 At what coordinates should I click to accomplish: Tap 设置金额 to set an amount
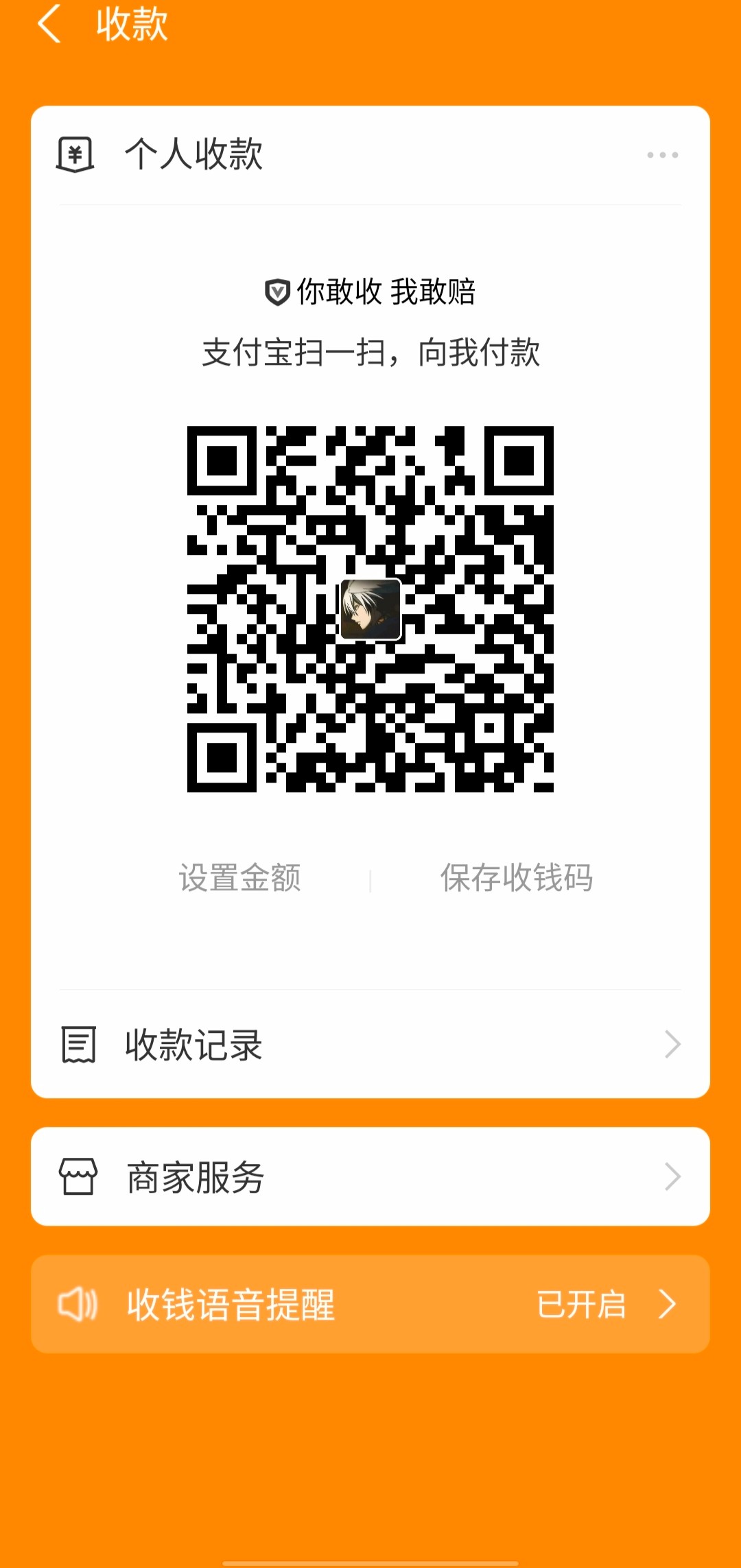(239, 878)
